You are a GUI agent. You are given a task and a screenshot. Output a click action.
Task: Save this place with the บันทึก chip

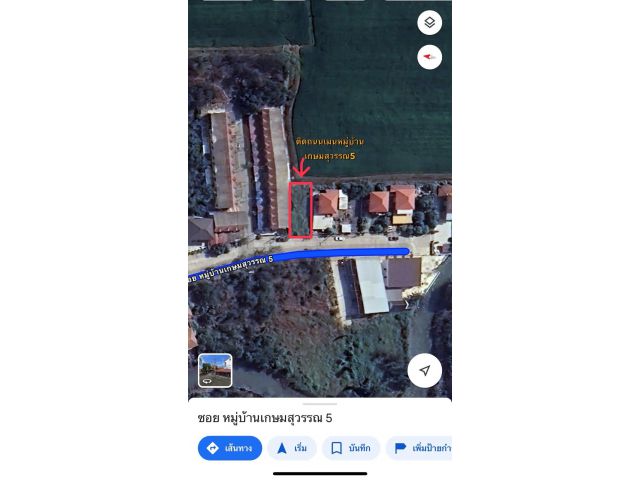tap(350, 448)
